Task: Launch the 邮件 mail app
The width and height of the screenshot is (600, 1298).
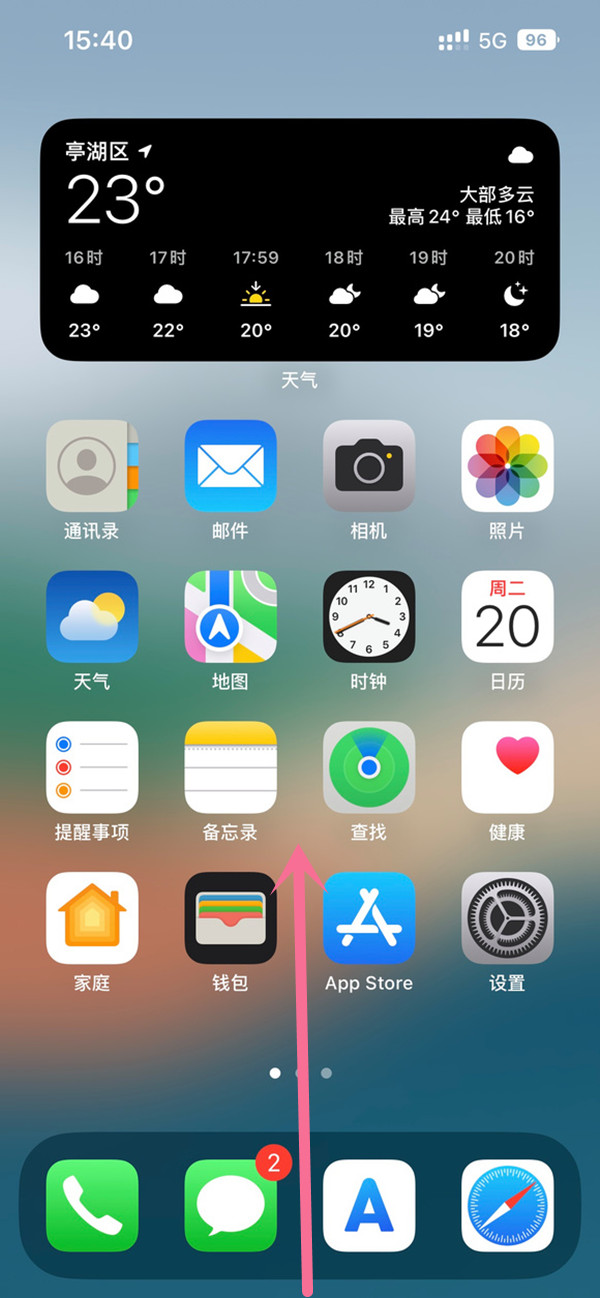Action: 230,466
